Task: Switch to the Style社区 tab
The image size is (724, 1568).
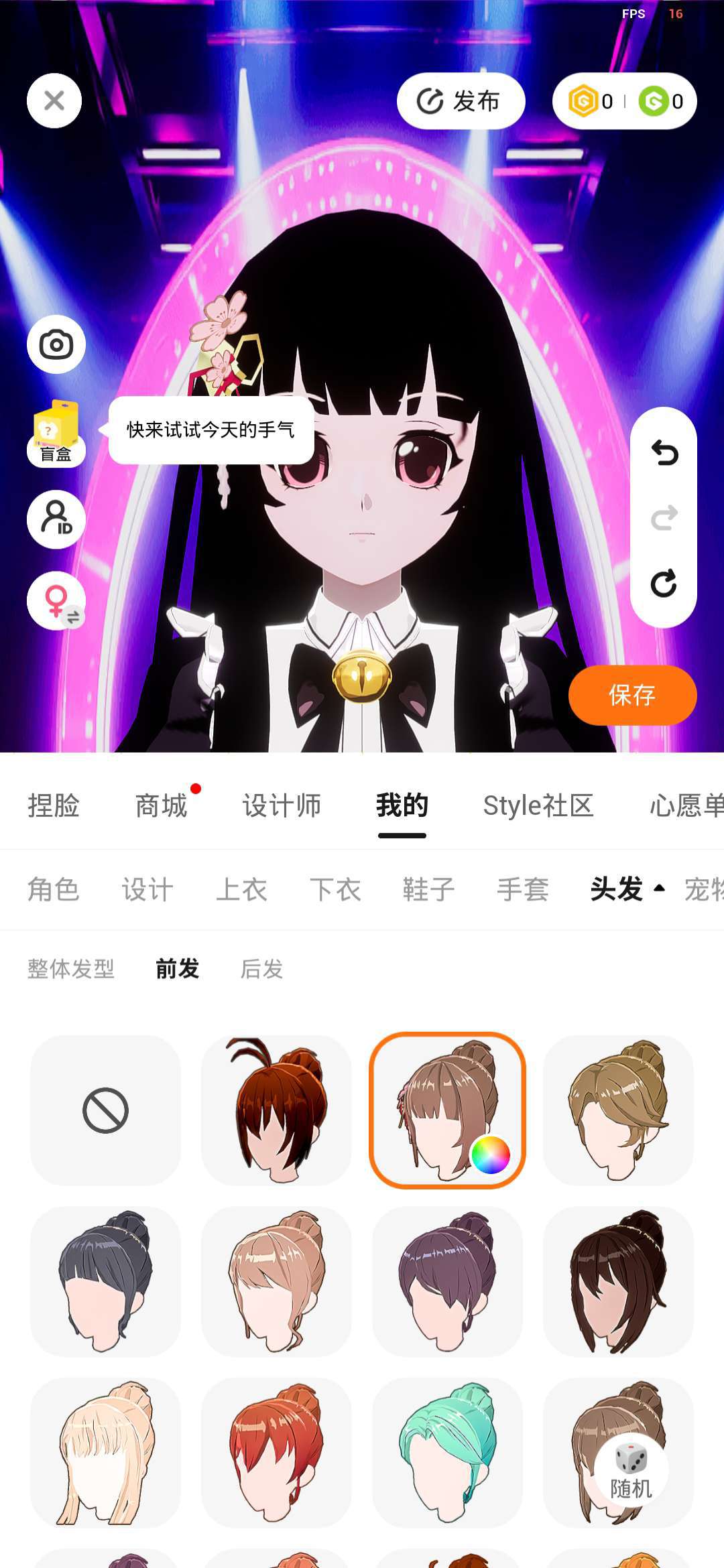Action: pos(538,805)
